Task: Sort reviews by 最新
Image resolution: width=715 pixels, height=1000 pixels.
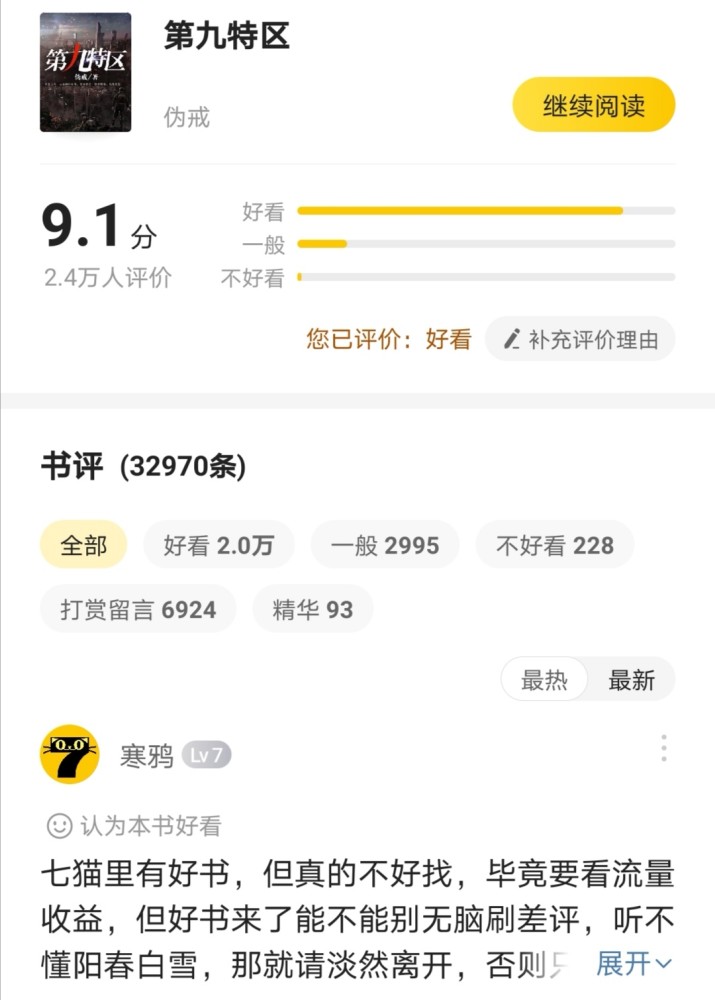Action: click(631, 680)
